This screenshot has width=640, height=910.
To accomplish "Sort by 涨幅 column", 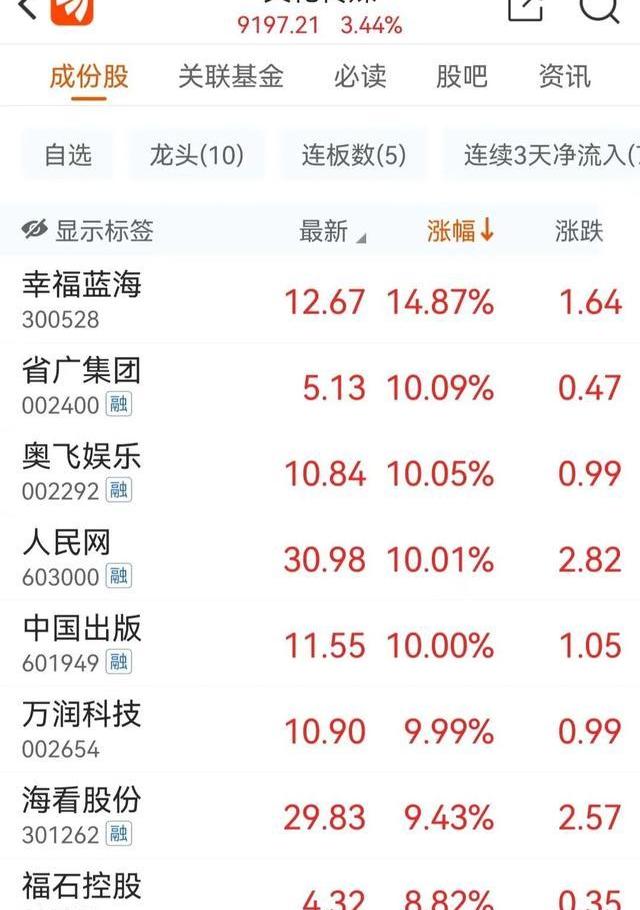I will point(460,231).
